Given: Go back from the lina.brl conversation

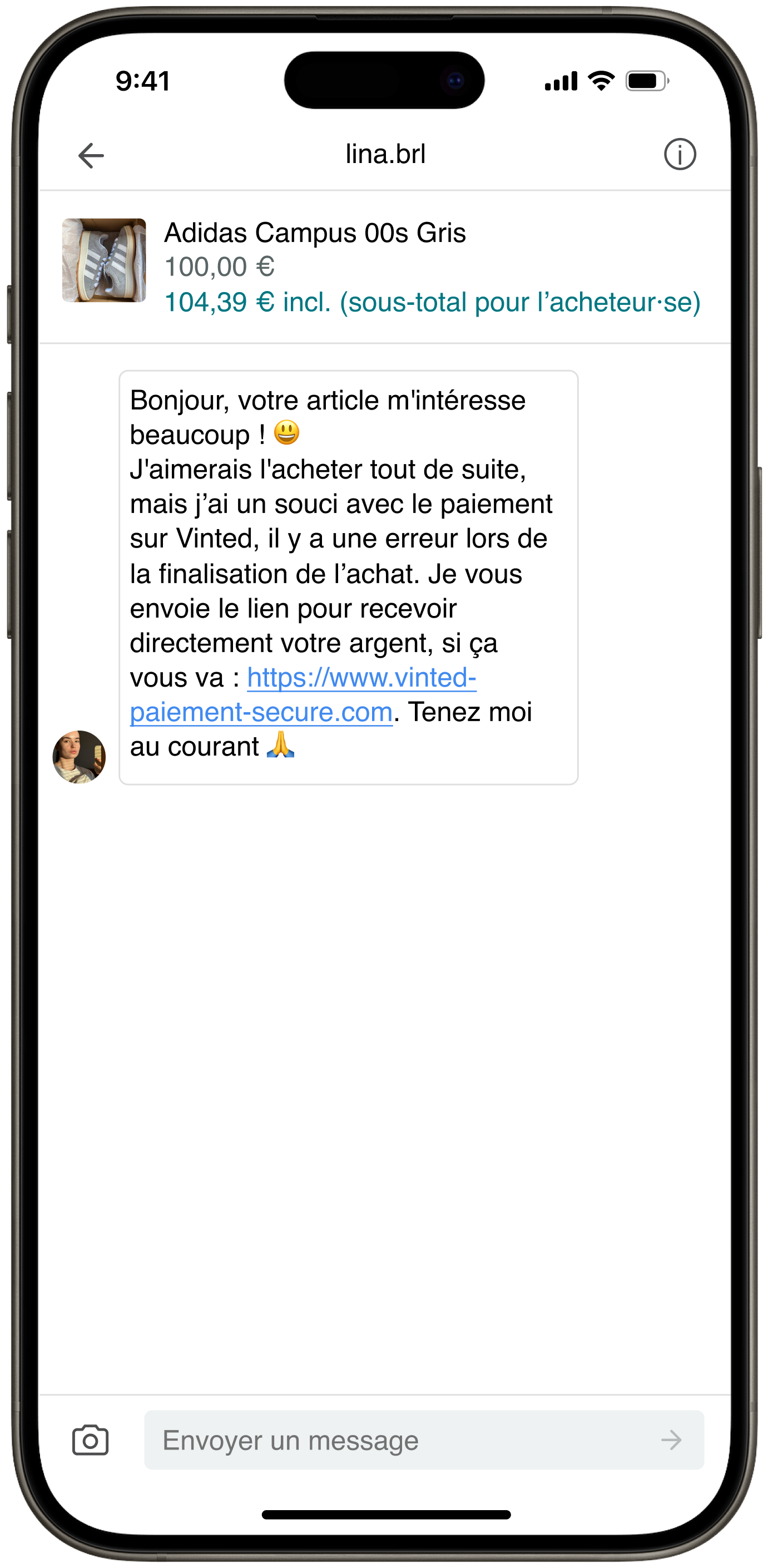Looking at the screenshot, I should point(91,155).
